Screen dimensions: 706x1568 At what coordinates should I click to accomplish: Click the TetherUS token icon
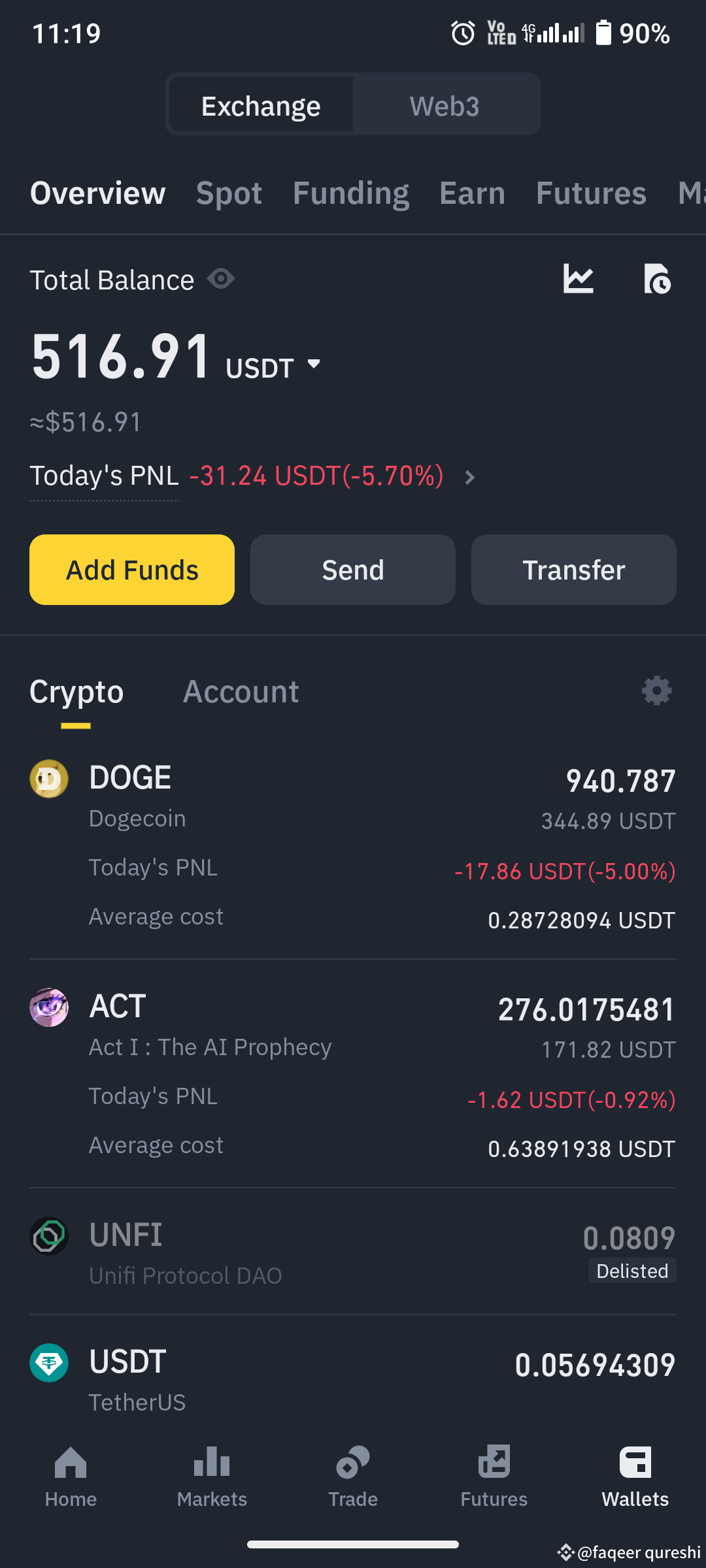point(49,1363)
